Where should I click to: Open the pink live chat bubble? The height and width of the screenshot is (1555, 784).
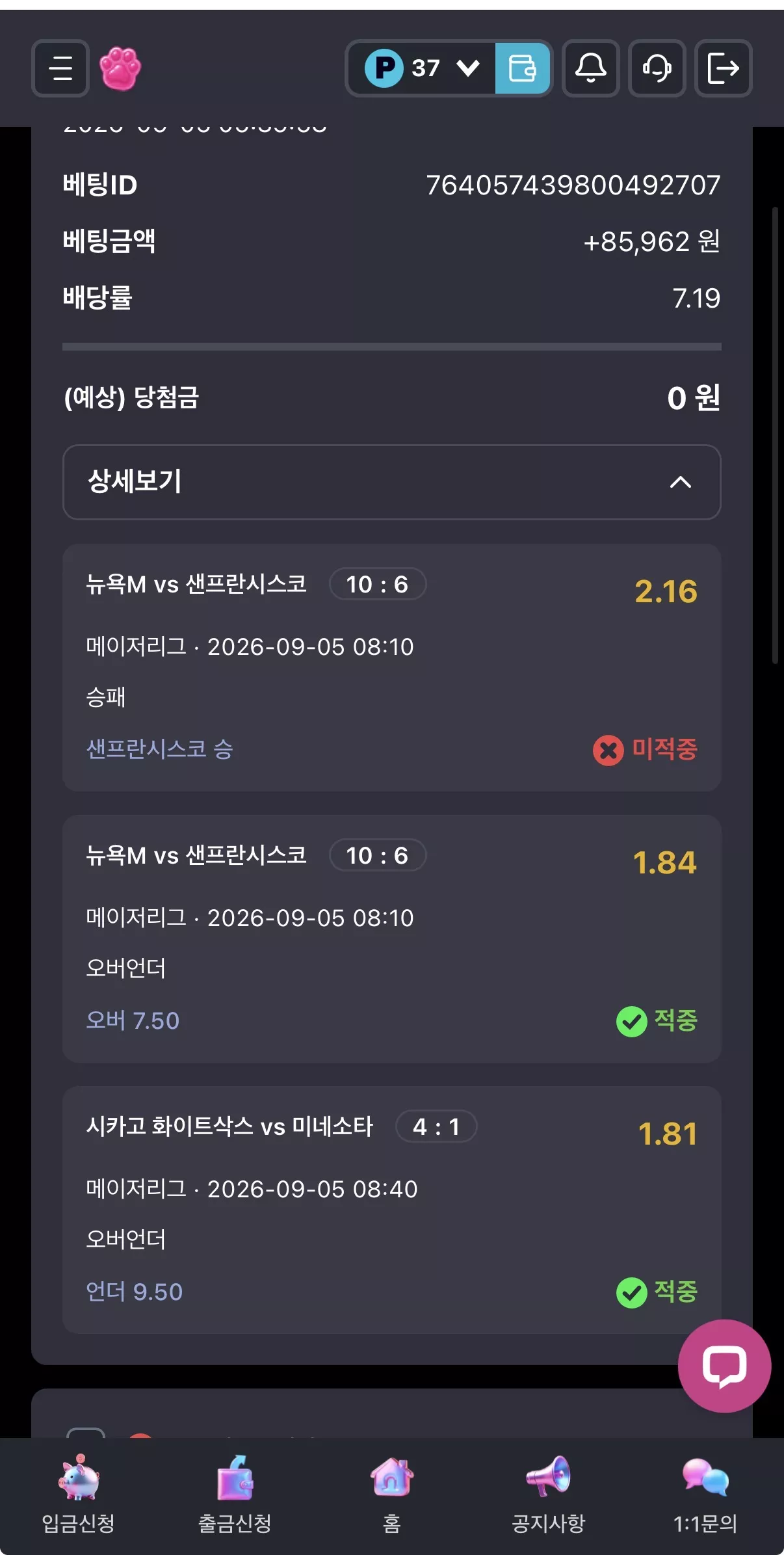pyautogui.click(x=724, y=1366)
